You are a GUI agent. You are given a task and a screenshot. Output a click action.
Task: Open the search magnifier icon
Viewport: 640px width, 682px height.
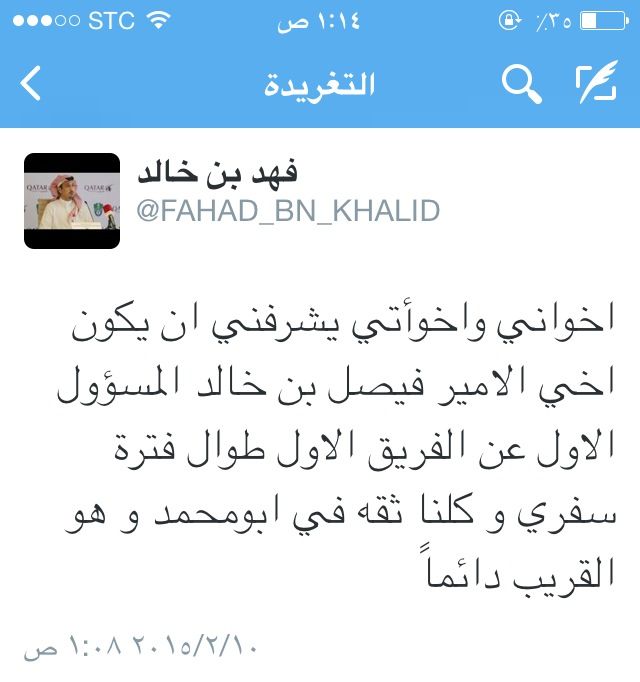click(521, 85)
